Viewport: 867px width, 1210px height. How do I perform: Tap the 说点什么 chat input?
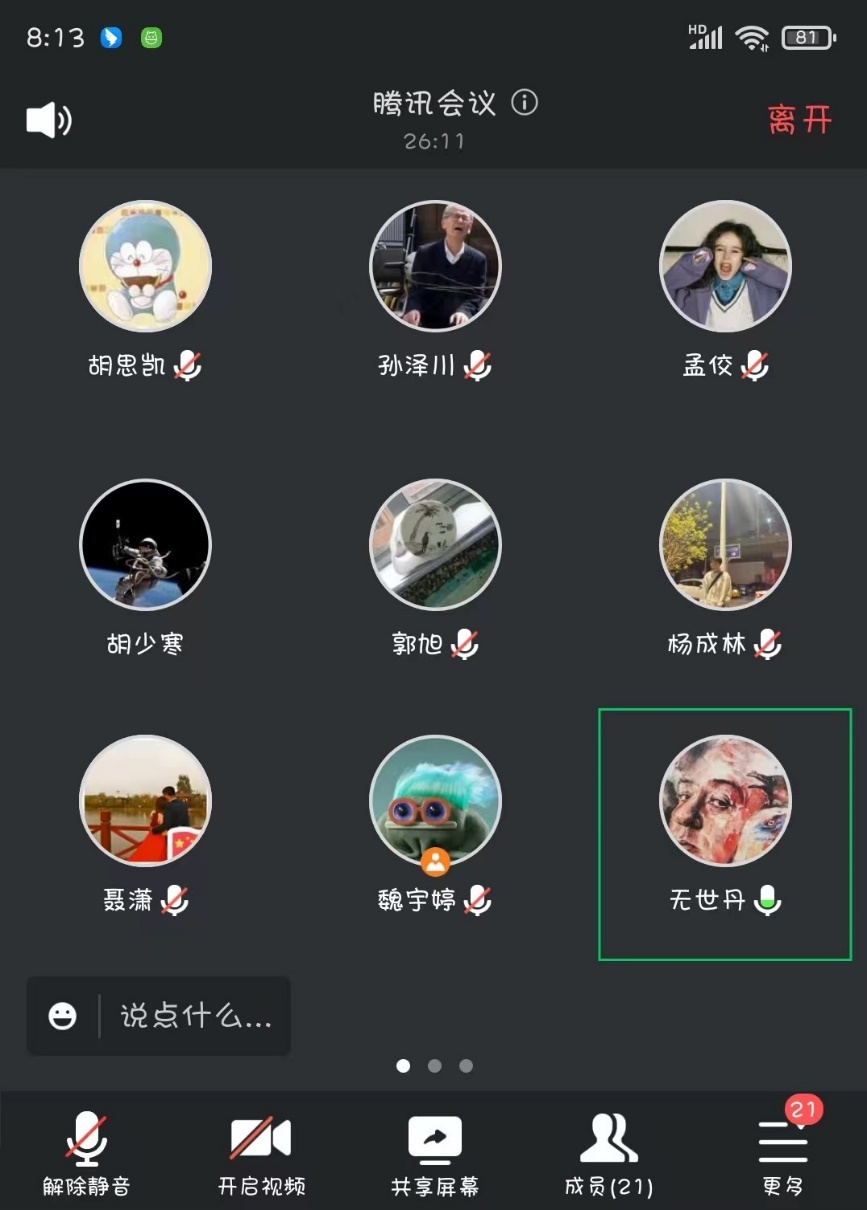(195, 1016)
